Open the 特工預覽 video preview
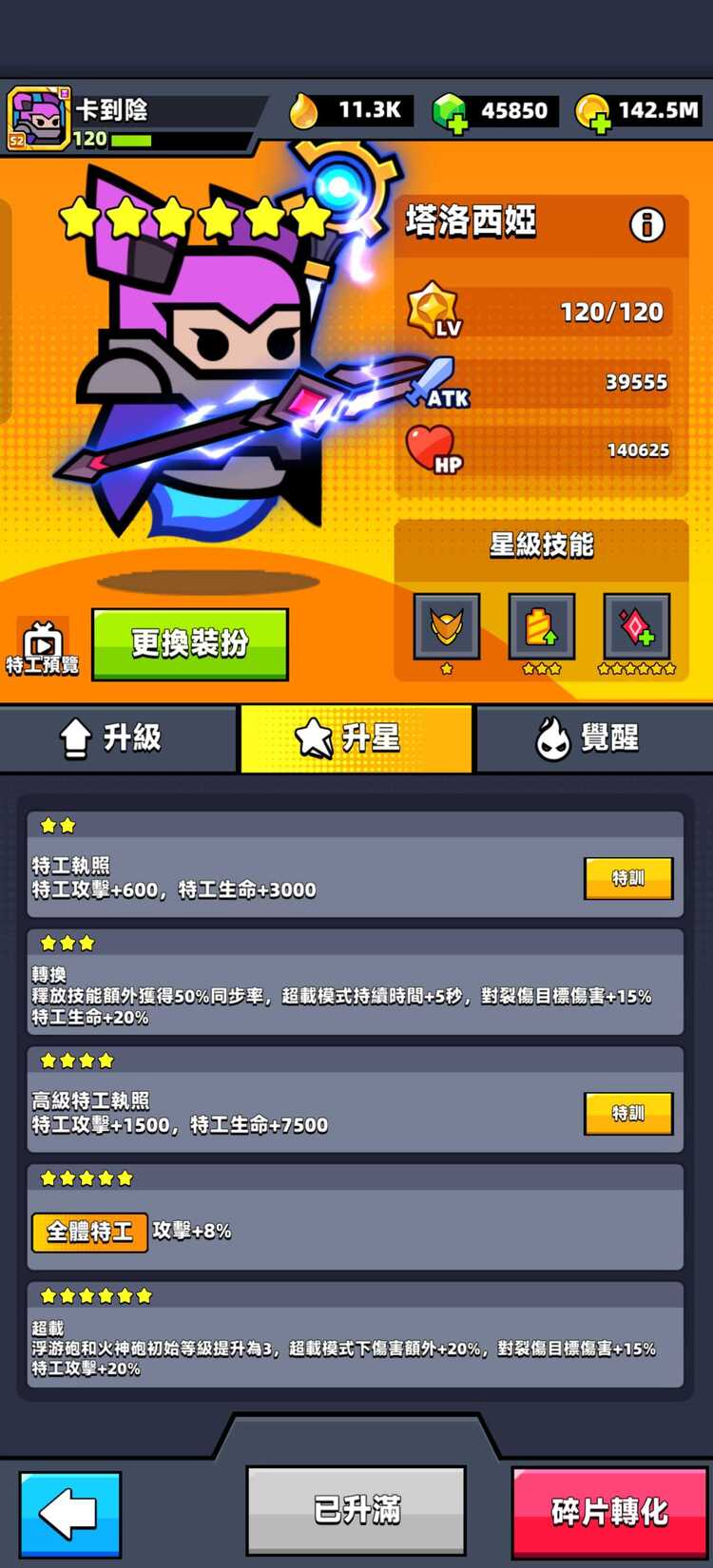Image resolution: width=713 pixels, height=1568 pixels. pos(43,647)
